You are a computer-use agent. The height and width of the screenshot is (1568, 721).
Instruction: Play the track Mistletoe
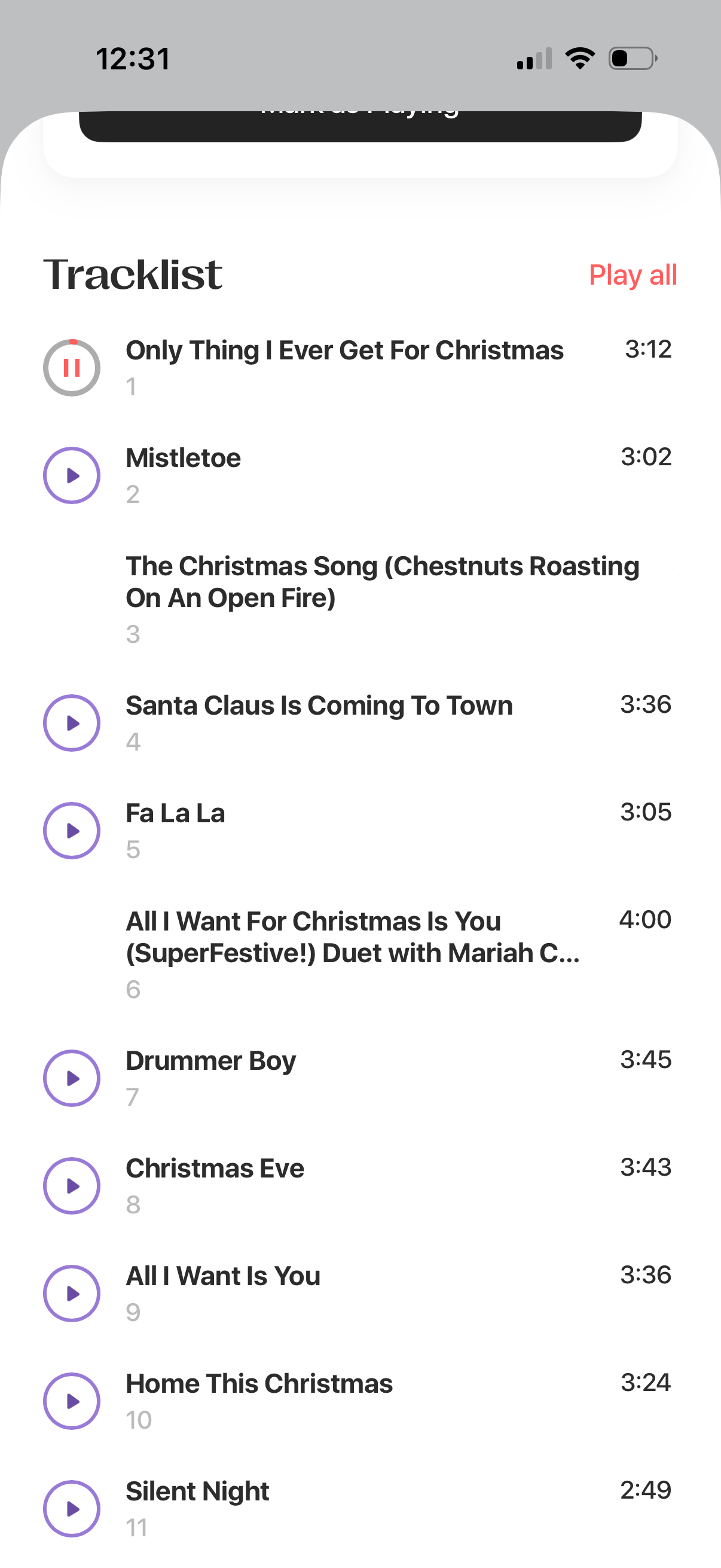[72, 475]
